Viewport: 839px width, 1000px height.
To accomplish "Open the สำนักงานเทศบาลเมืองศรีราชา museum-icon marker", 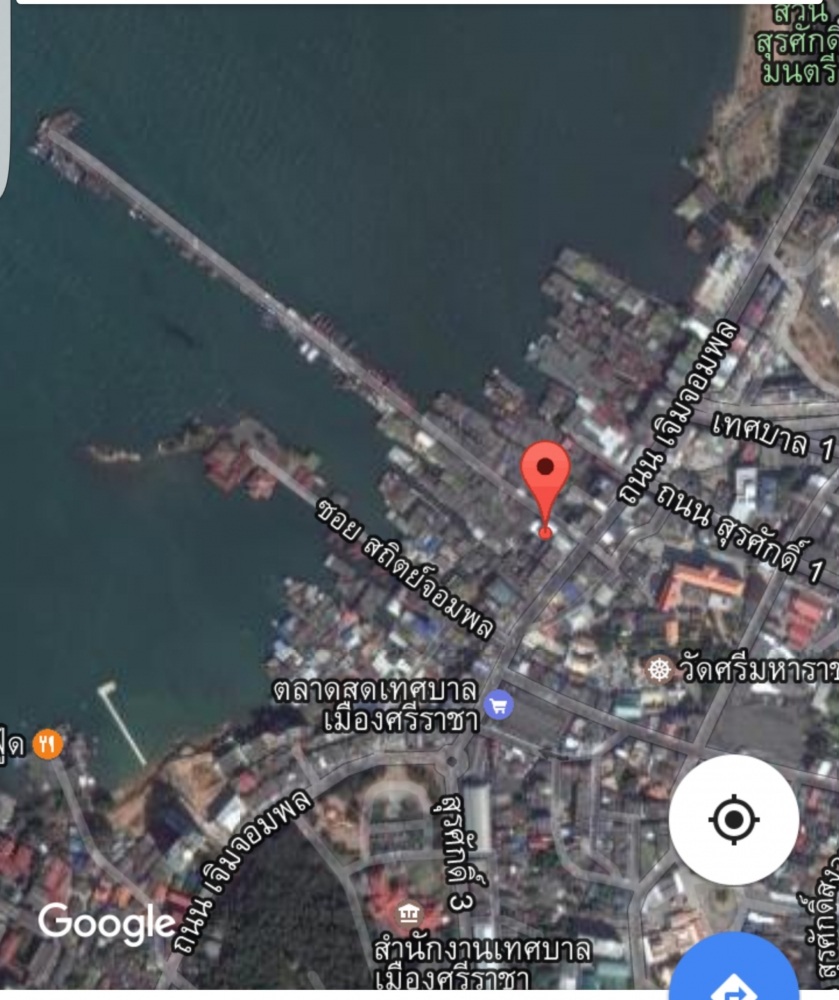I will pyautogui.click(x=407, y=914).
